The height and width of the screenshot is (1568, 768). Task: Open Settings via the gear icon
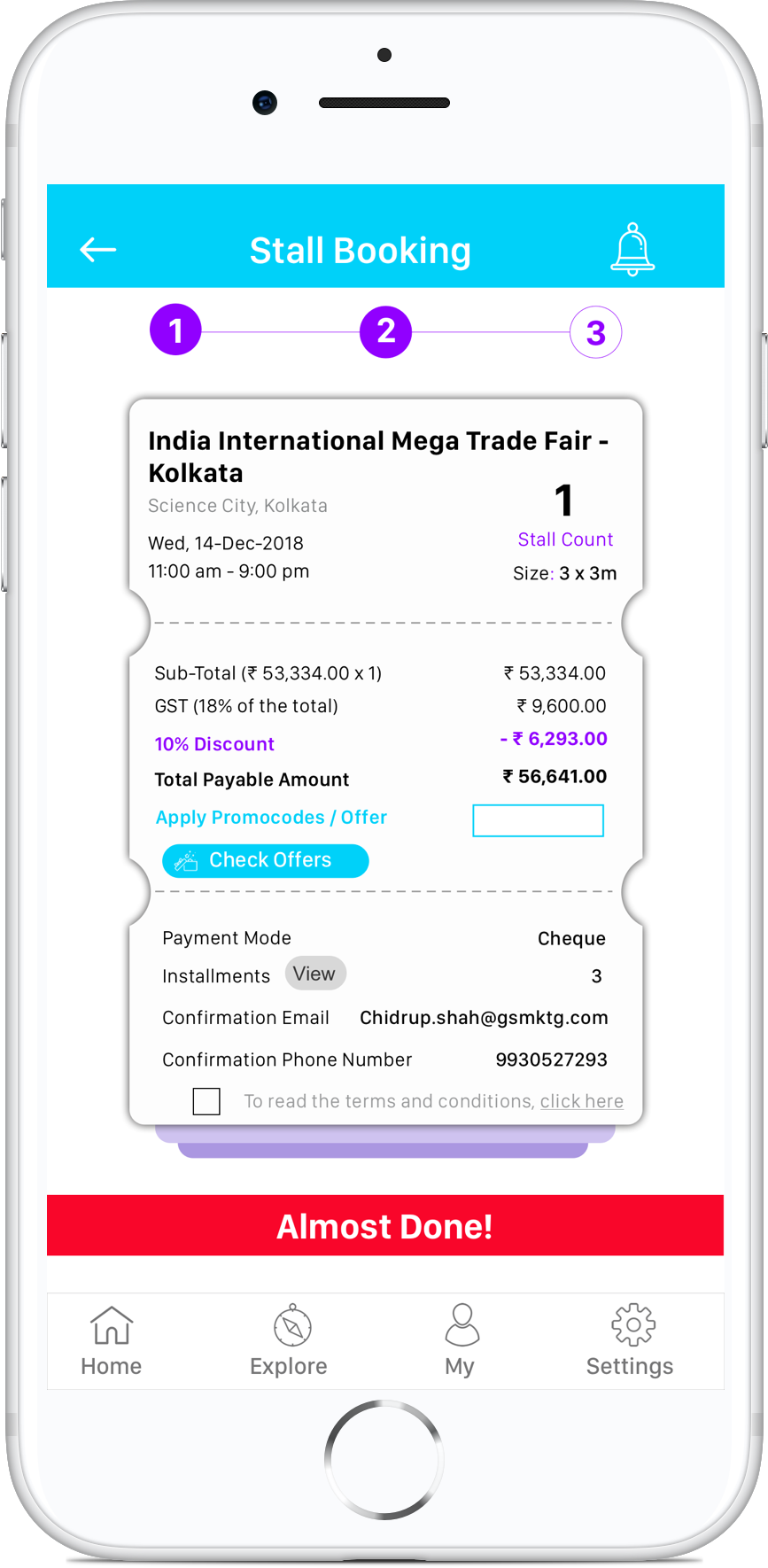point(631,1324)
